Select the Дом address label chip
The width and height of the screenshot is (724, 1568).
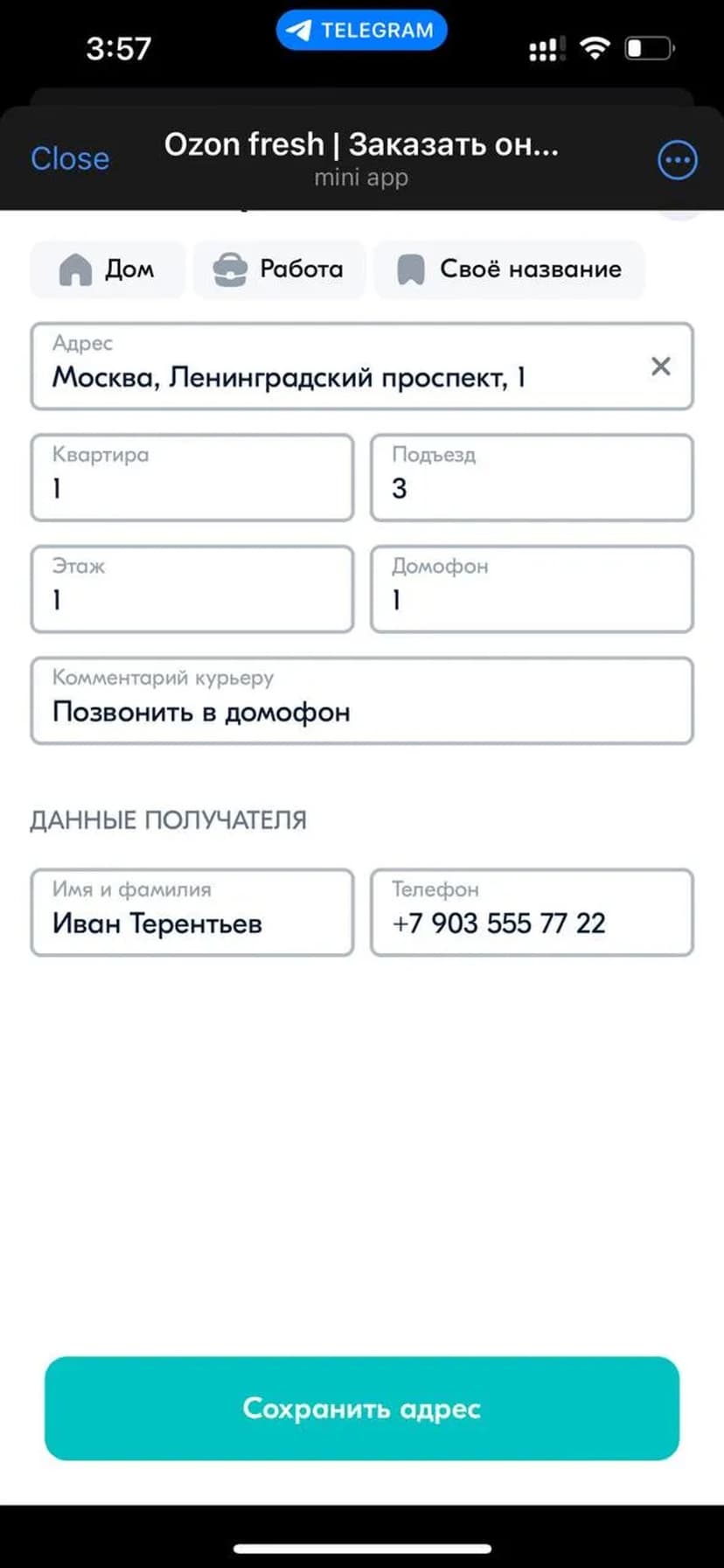pos(108,269)
